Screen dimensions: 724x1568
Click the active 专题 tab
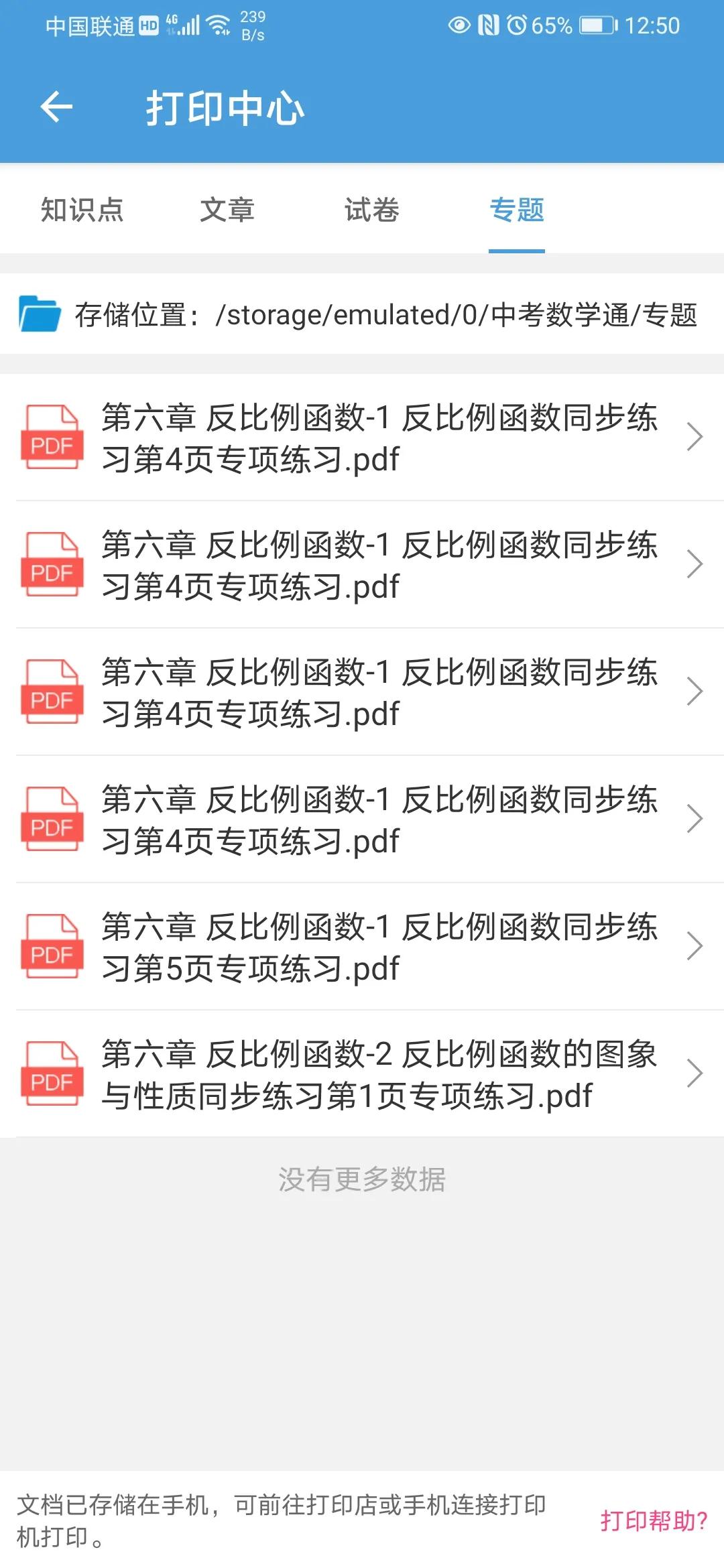point(517,211)
